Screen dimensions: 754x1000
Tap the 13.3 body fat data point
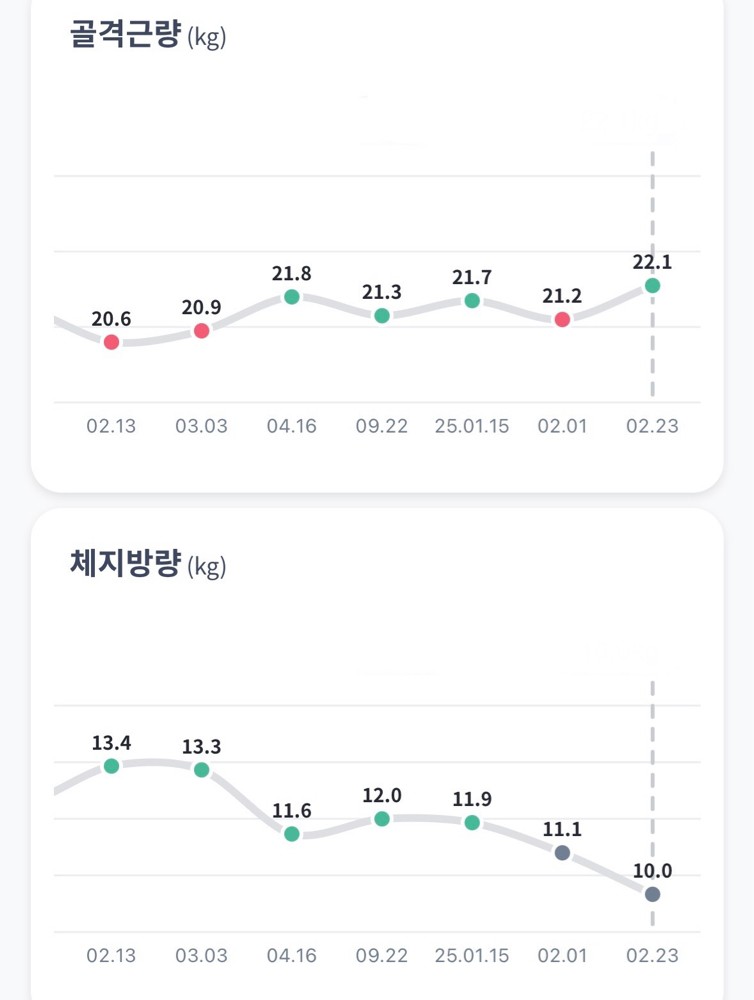tap(201, 770)
